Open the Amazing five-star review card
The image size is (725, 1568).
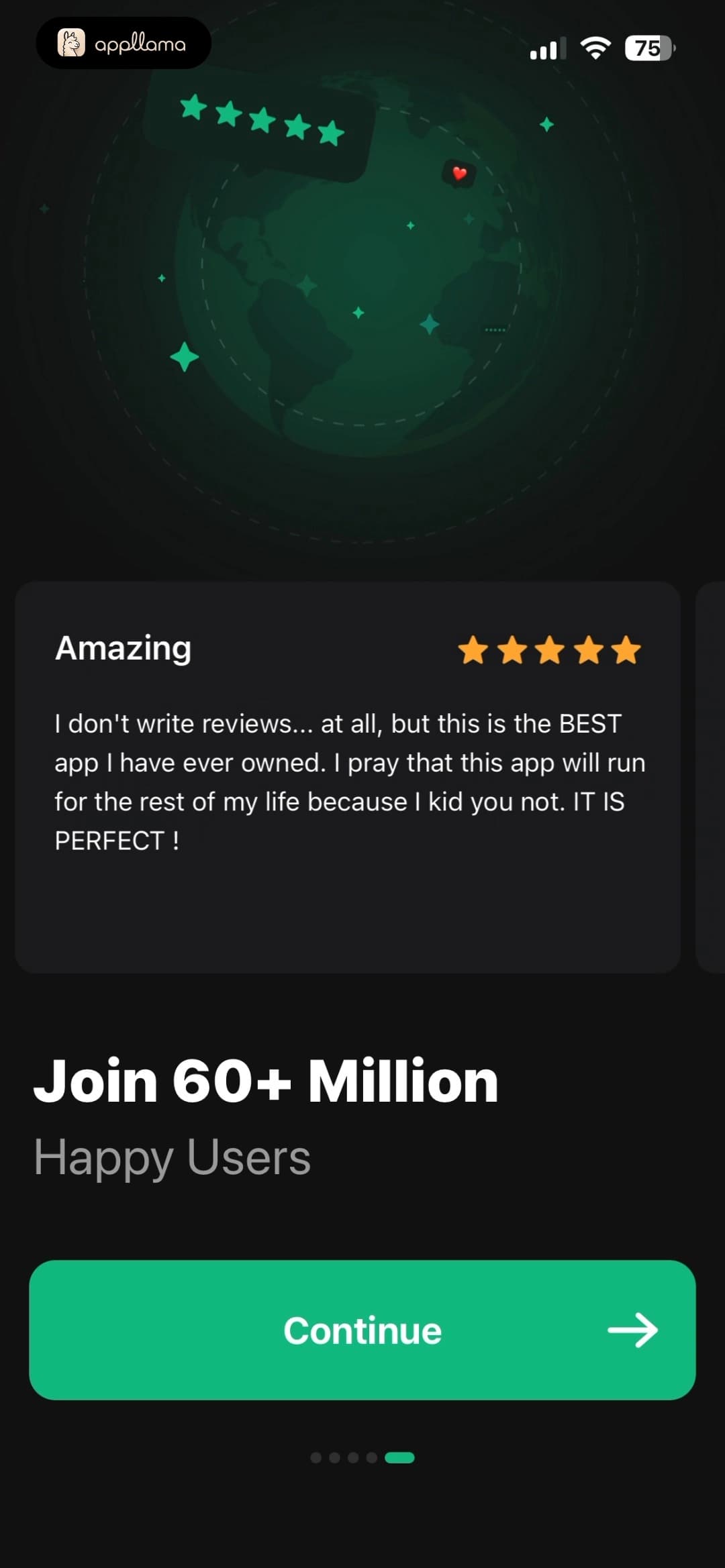(348, 778)
